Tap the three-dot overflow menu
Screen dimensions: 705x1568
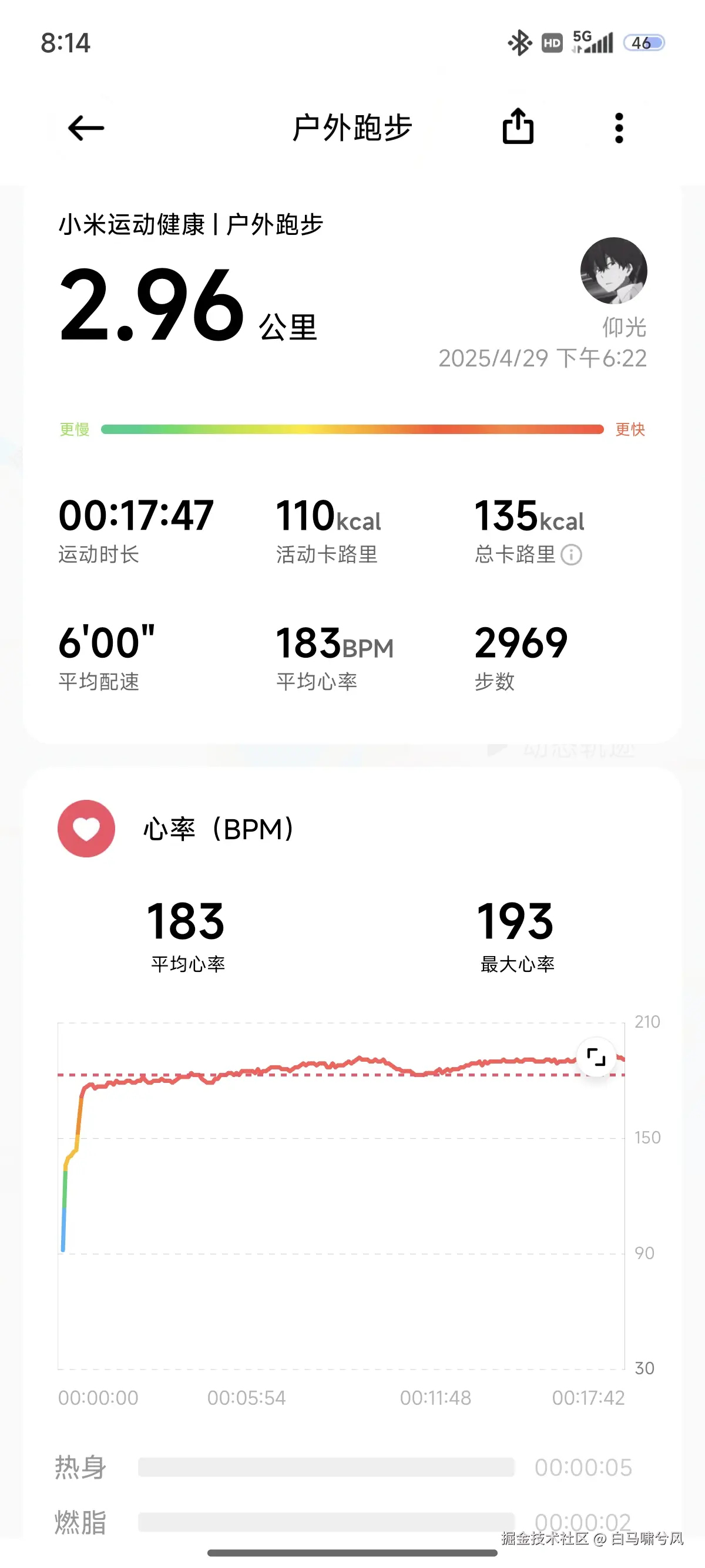click(x=619, y=127)
